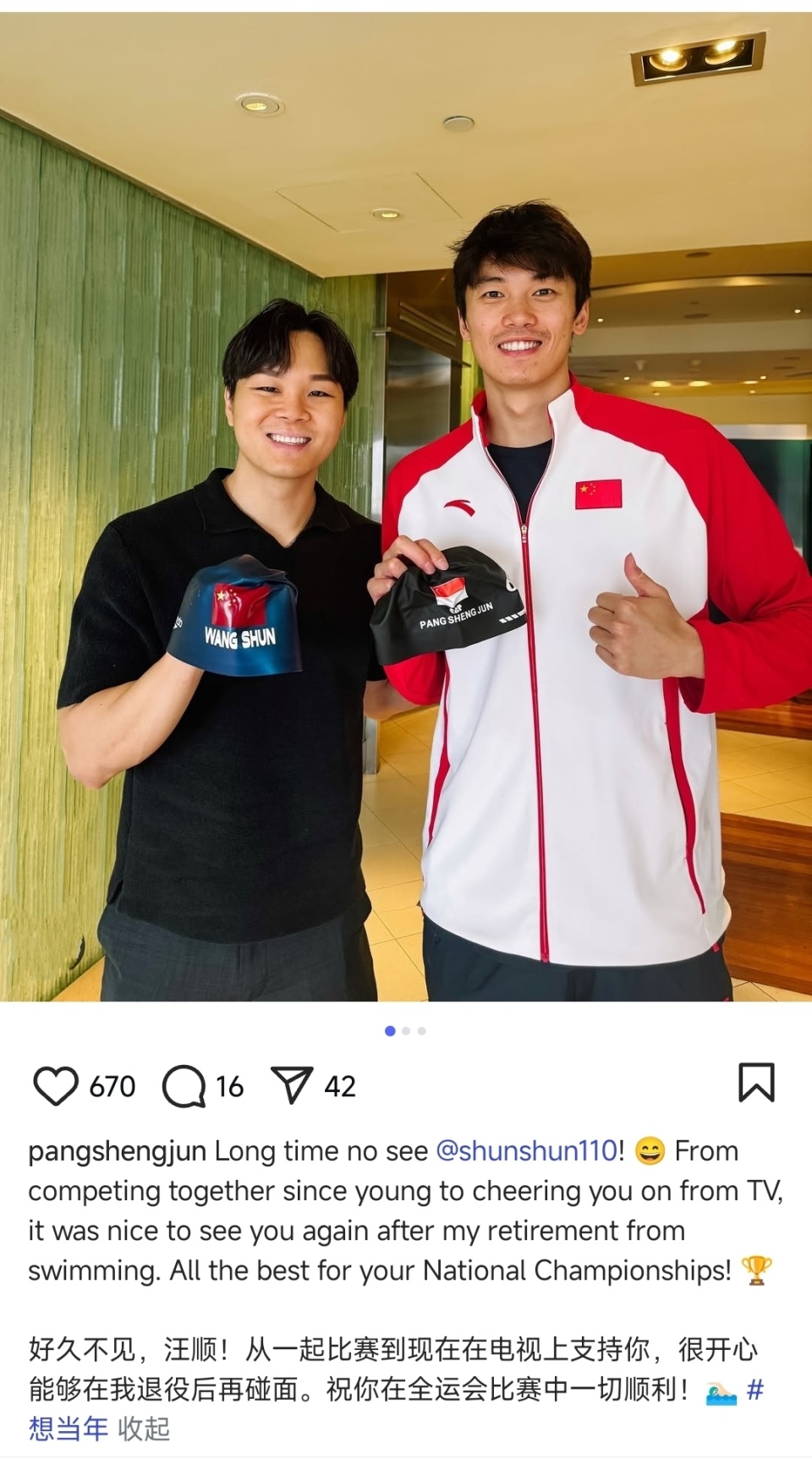Open the comments on this post

(184, 1086)
